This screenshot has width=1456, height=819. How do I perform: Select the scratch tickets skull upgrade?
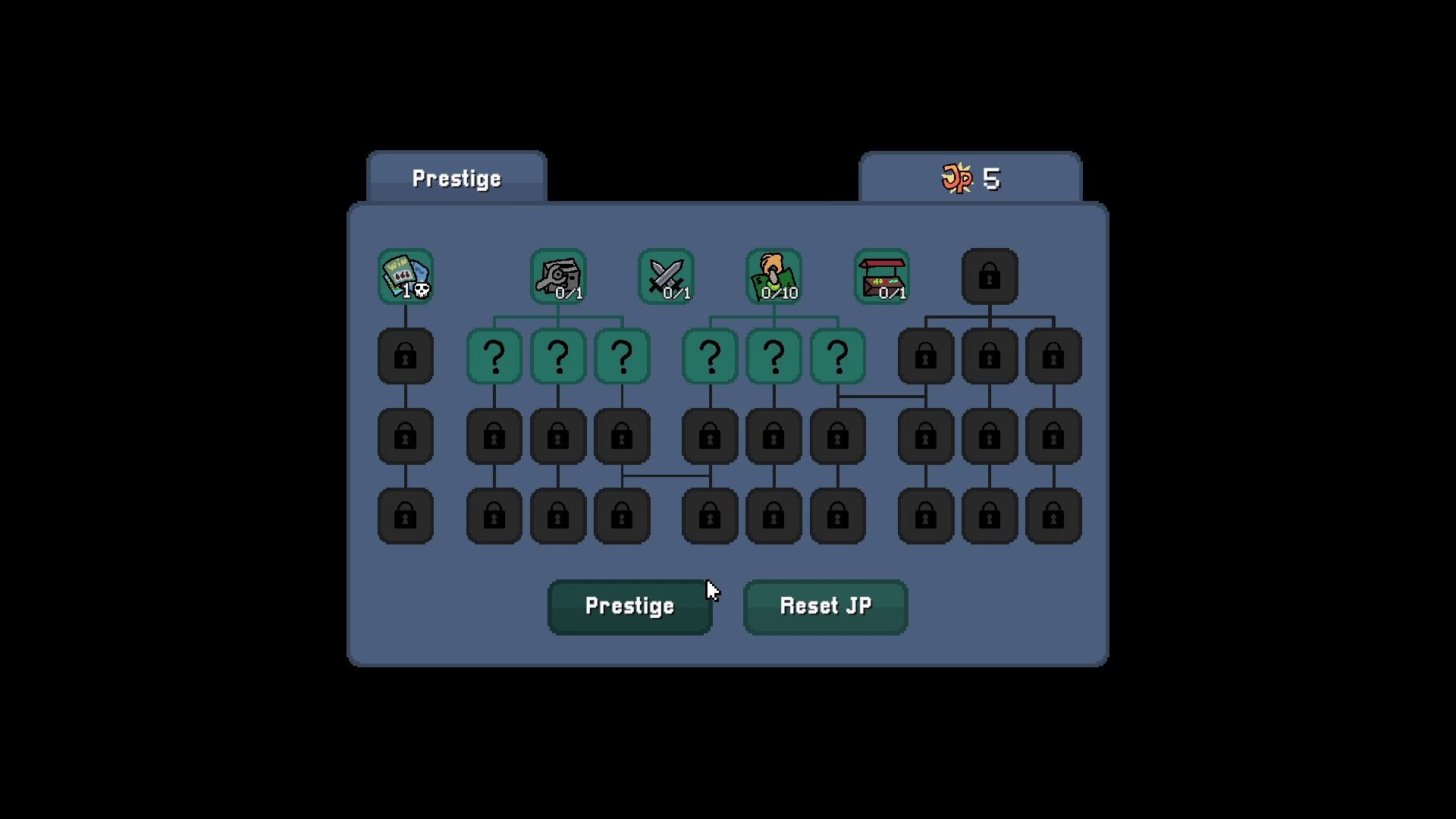406,276
